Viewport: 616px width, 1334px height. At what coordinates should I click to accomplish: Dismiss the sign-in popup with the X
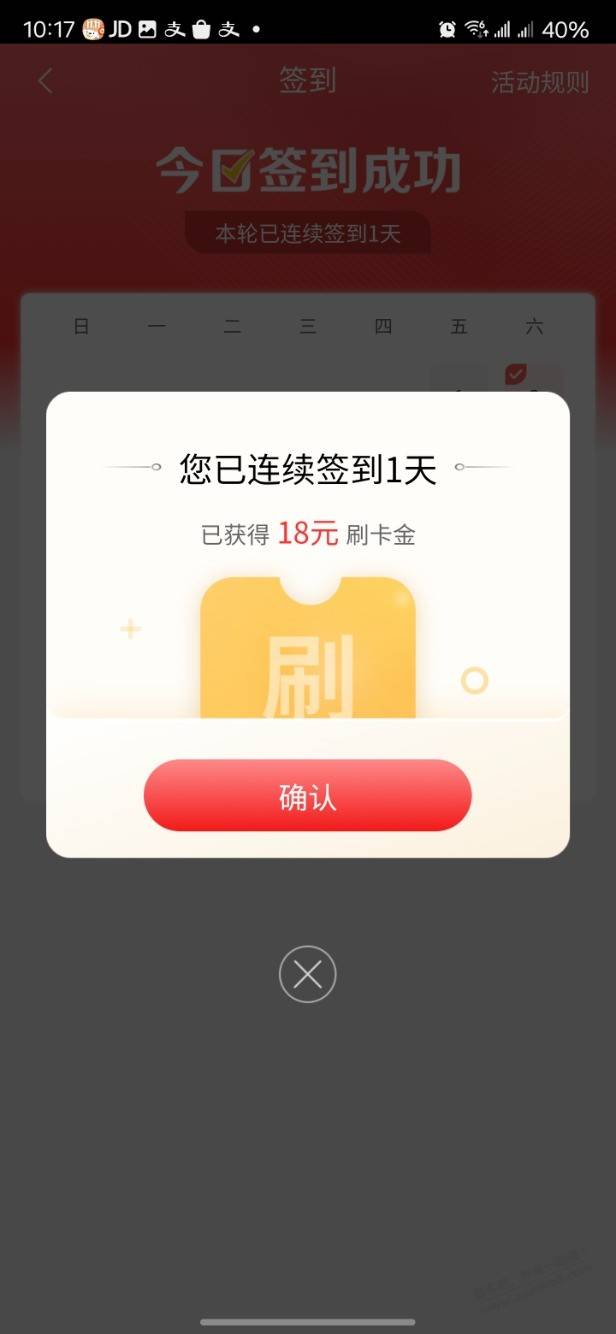tap(307, 974)
